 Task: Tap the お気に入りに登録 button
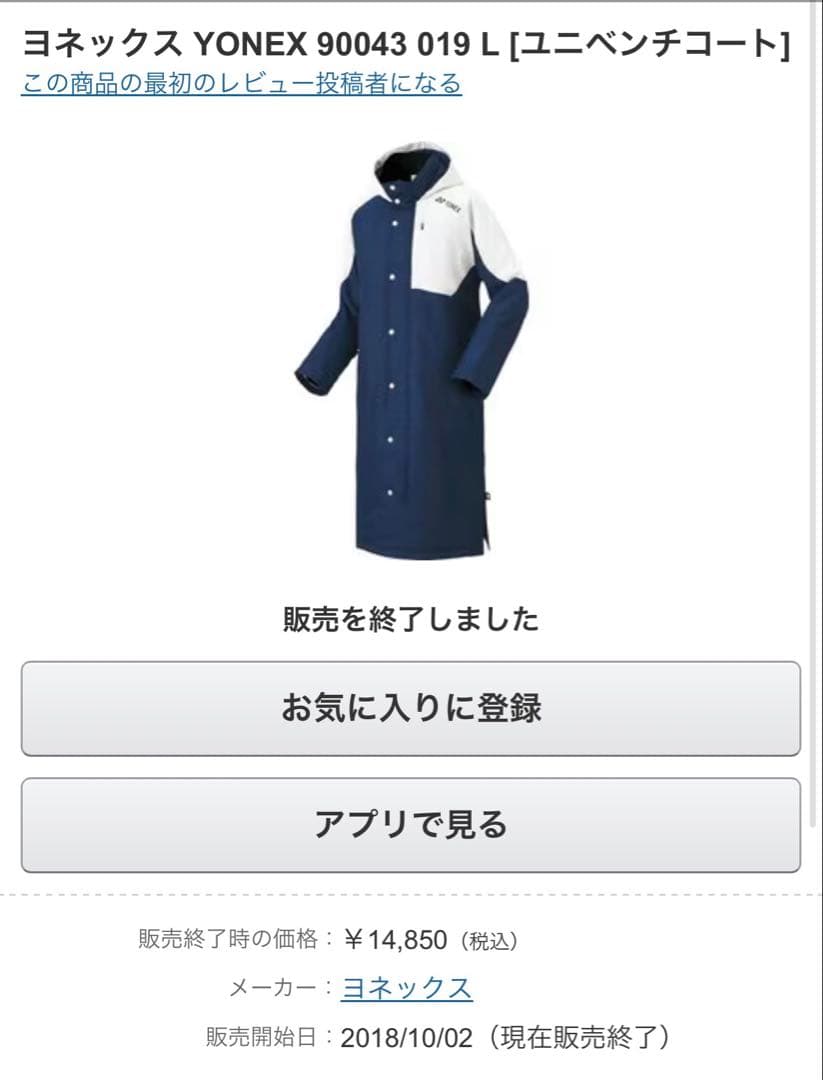(411, 708)
